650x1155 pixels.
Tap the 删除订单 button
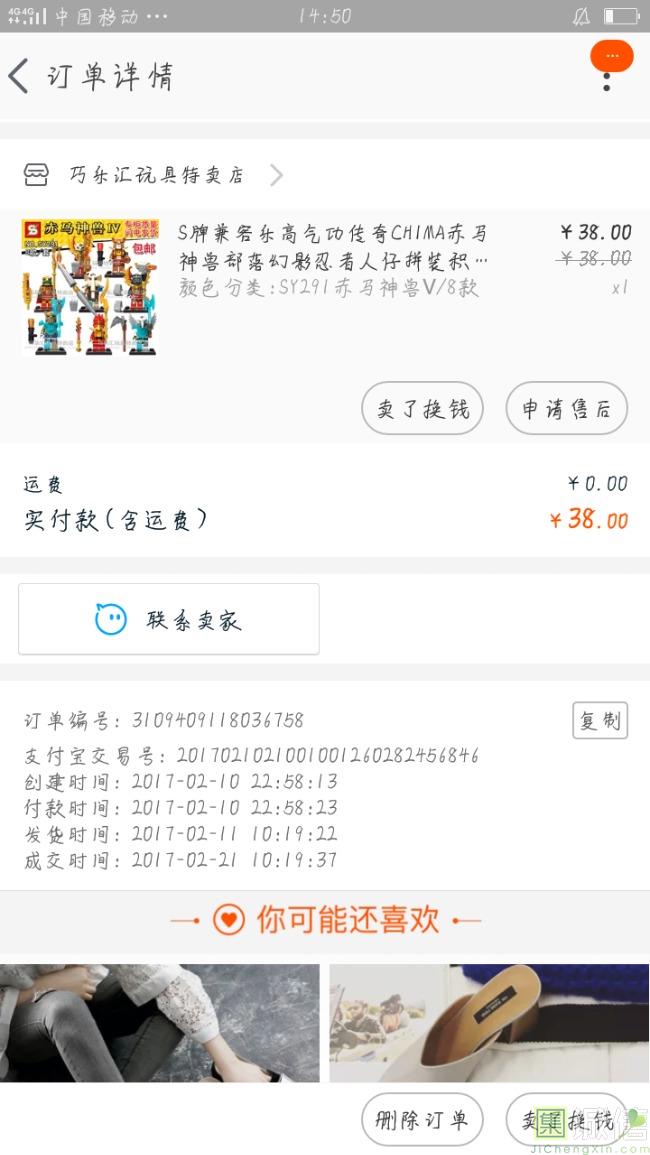click(x=421, y=1119)
